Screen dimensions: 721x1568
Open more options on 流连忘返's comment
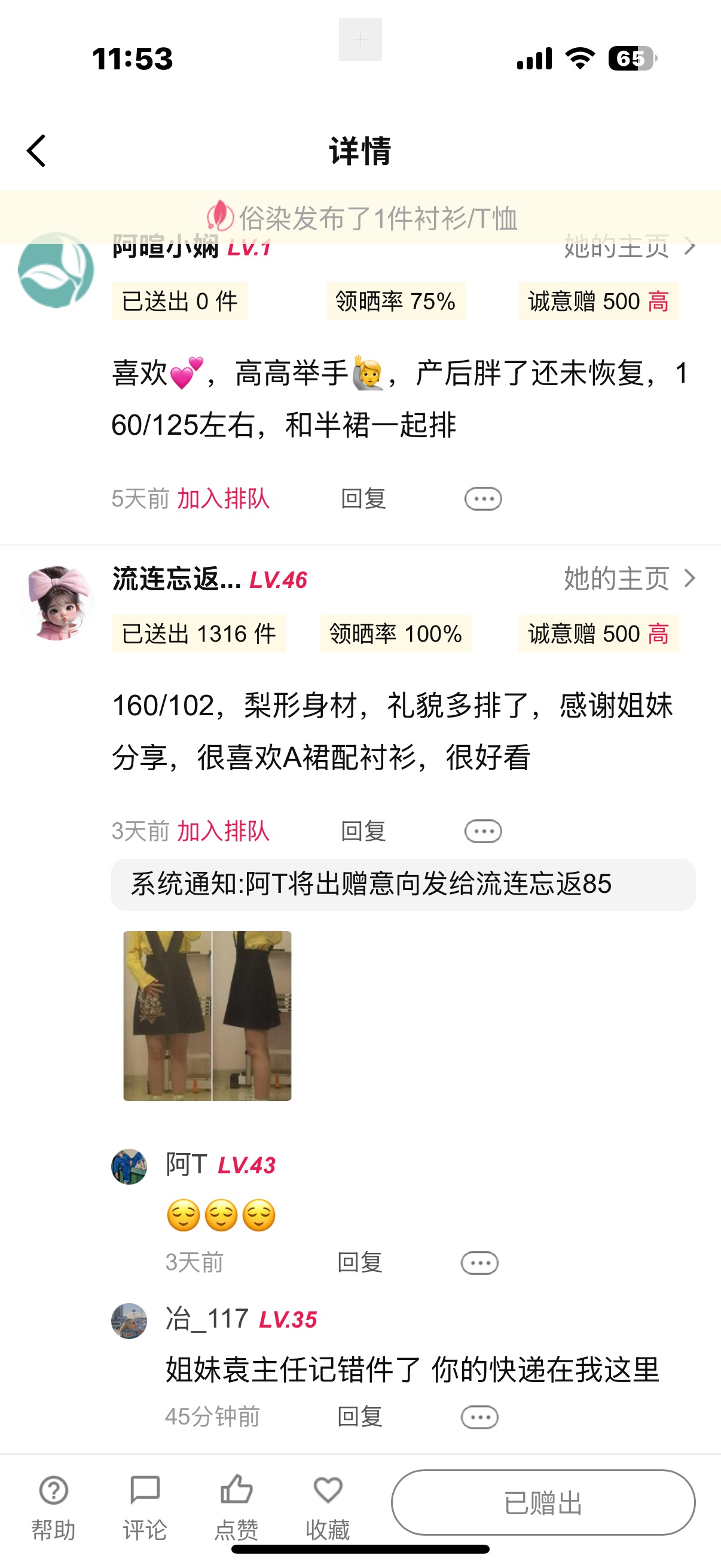(x=482, y=831)
